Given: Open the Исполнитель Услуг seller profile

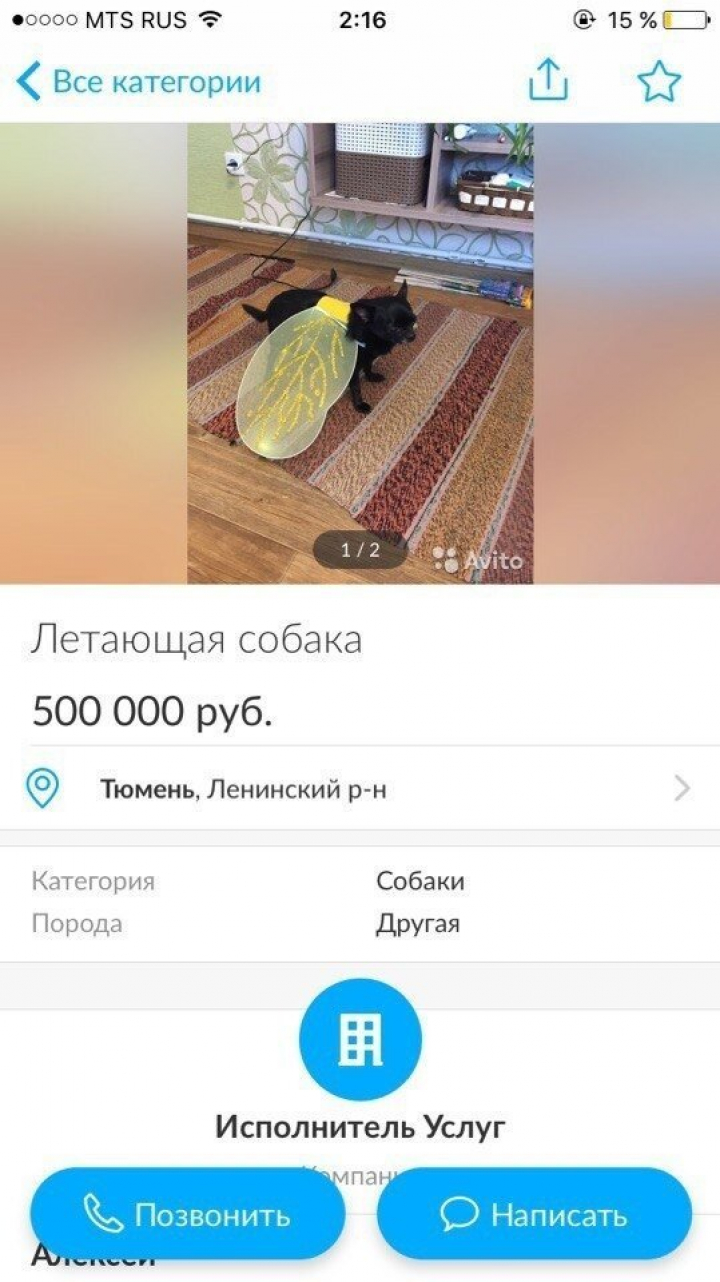Looking at the screenshot, I should [360, 1127].
